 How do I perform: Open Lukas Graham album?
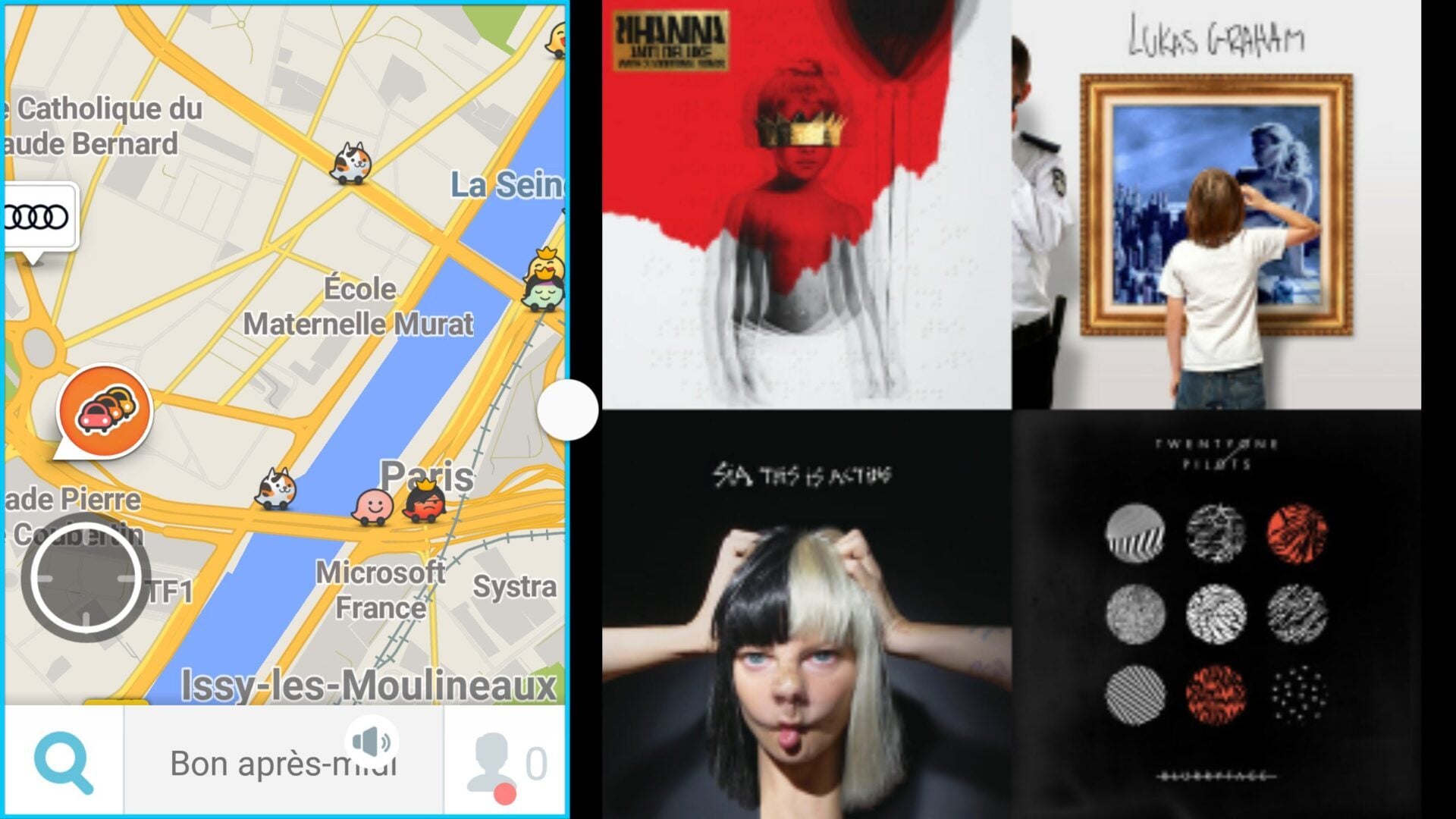click(x=1216, y=205)
